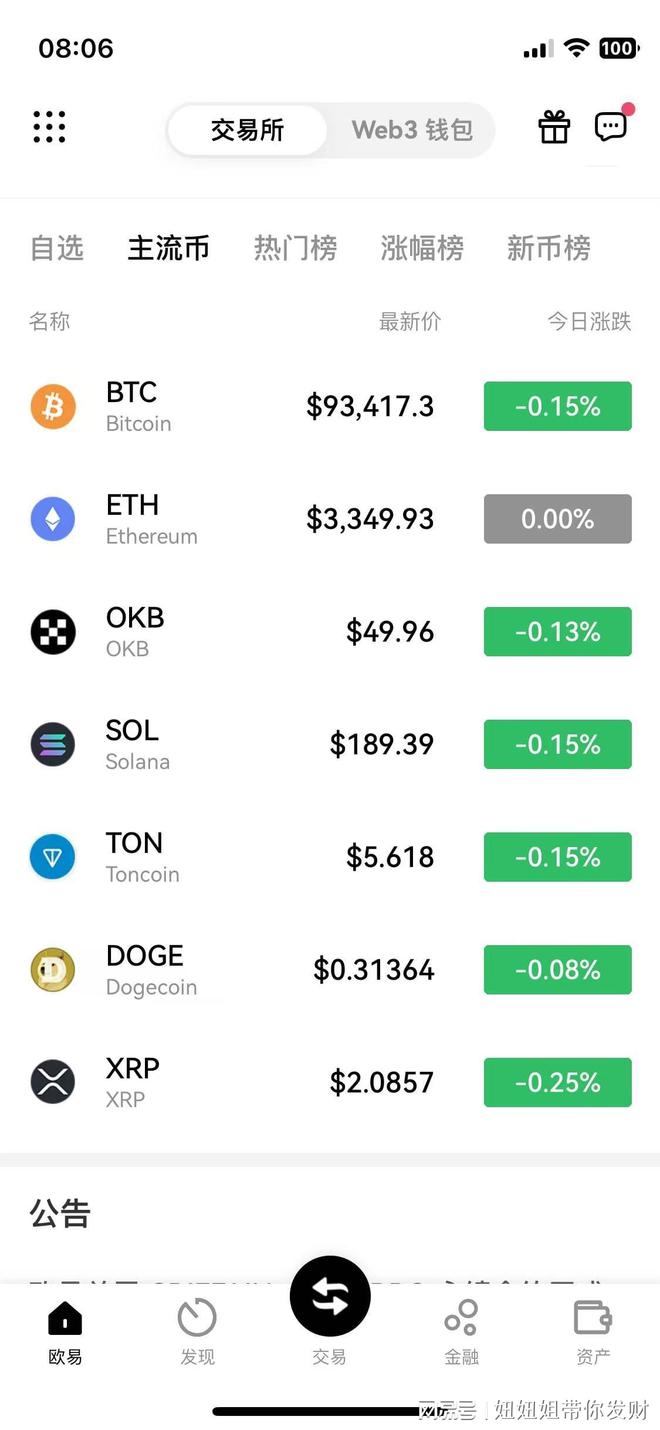The width and height of the screenshot is (660, 1430).
Task: Show the 新币榜 tab
Action: [x=548, y=248]
